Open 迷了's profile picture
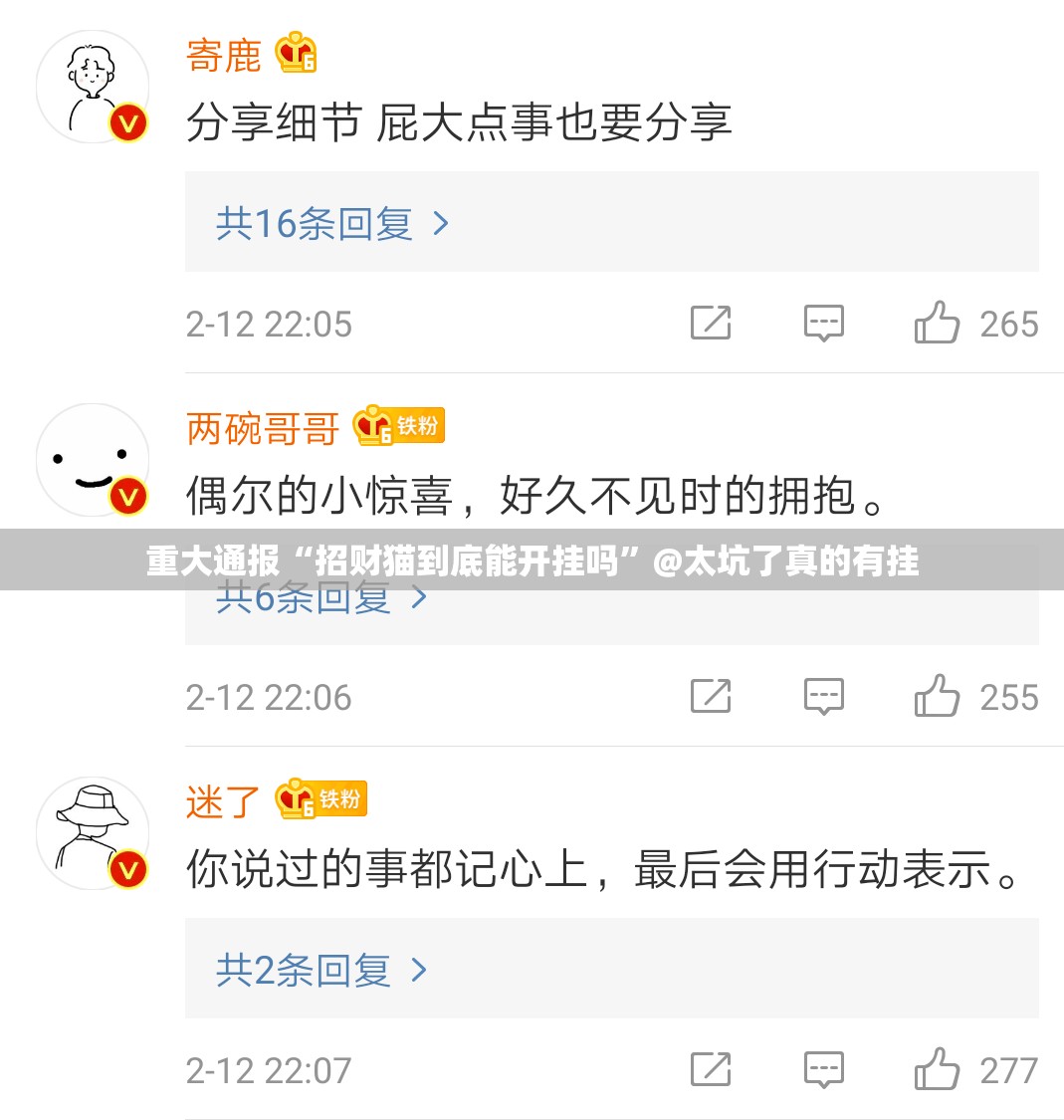This screenshot has height=1120, width=1064. [92, 833]
